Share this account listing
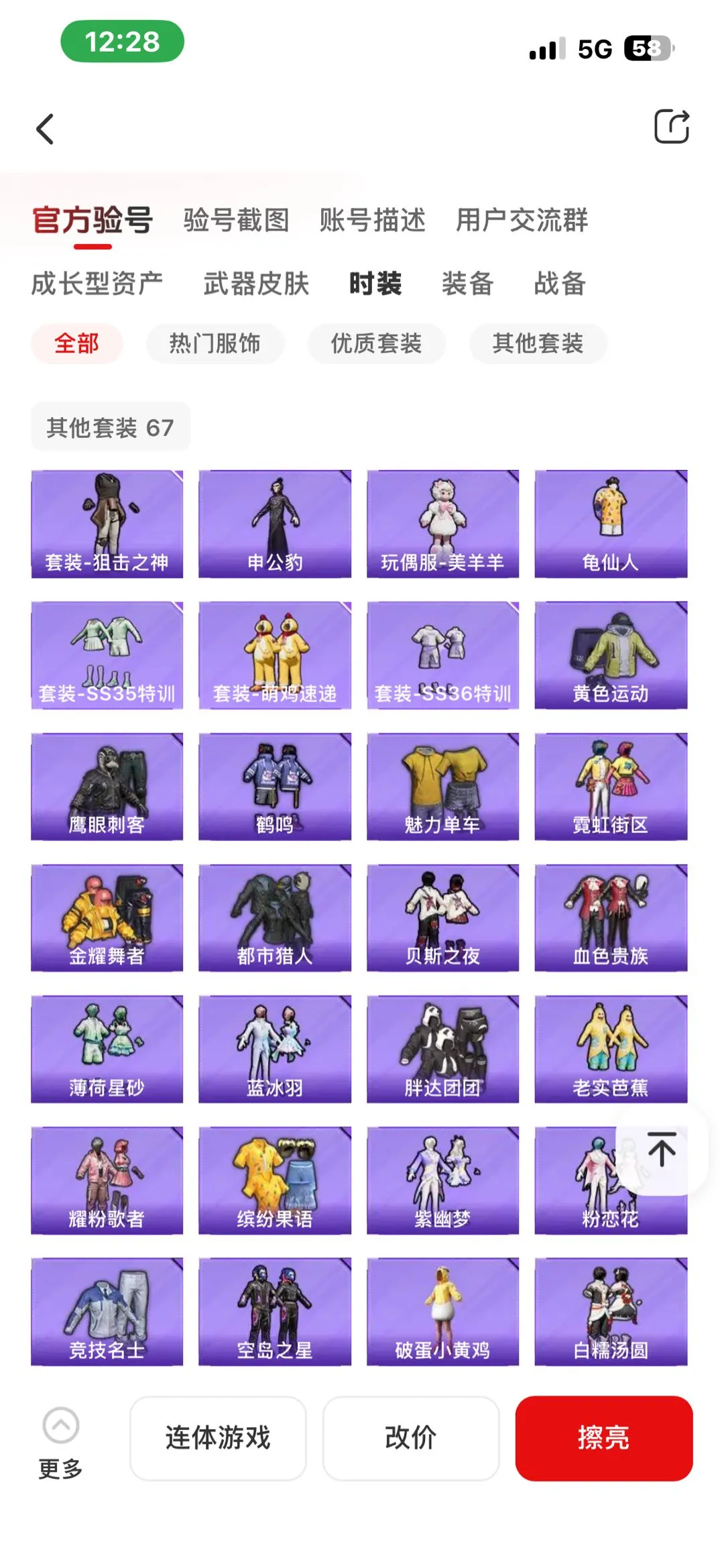The image size is (724, 1568). tap(671, 126)
